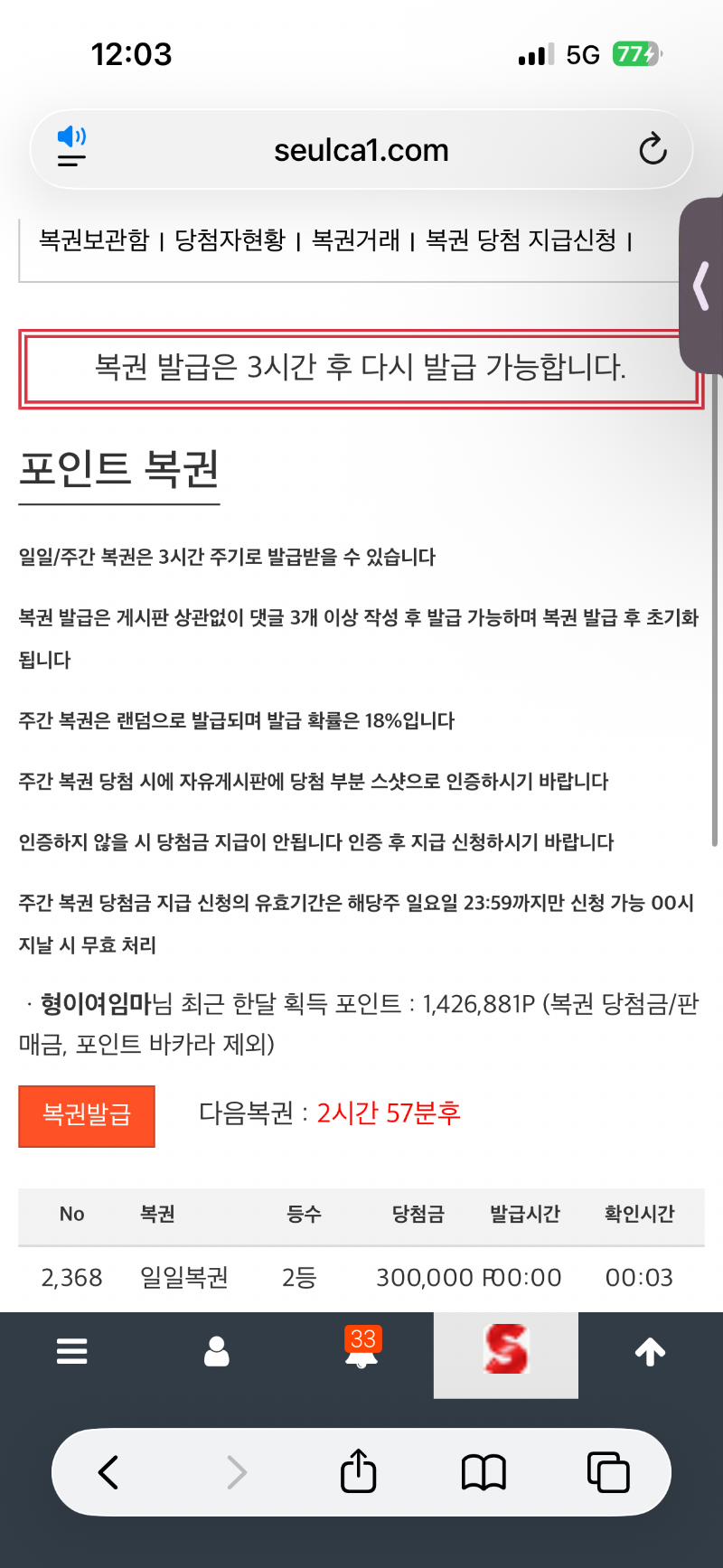Image resolution: width=723 pixels, height=1568 pixels.
Task: Open 복권보관함 link
Action: click(93, 240)
